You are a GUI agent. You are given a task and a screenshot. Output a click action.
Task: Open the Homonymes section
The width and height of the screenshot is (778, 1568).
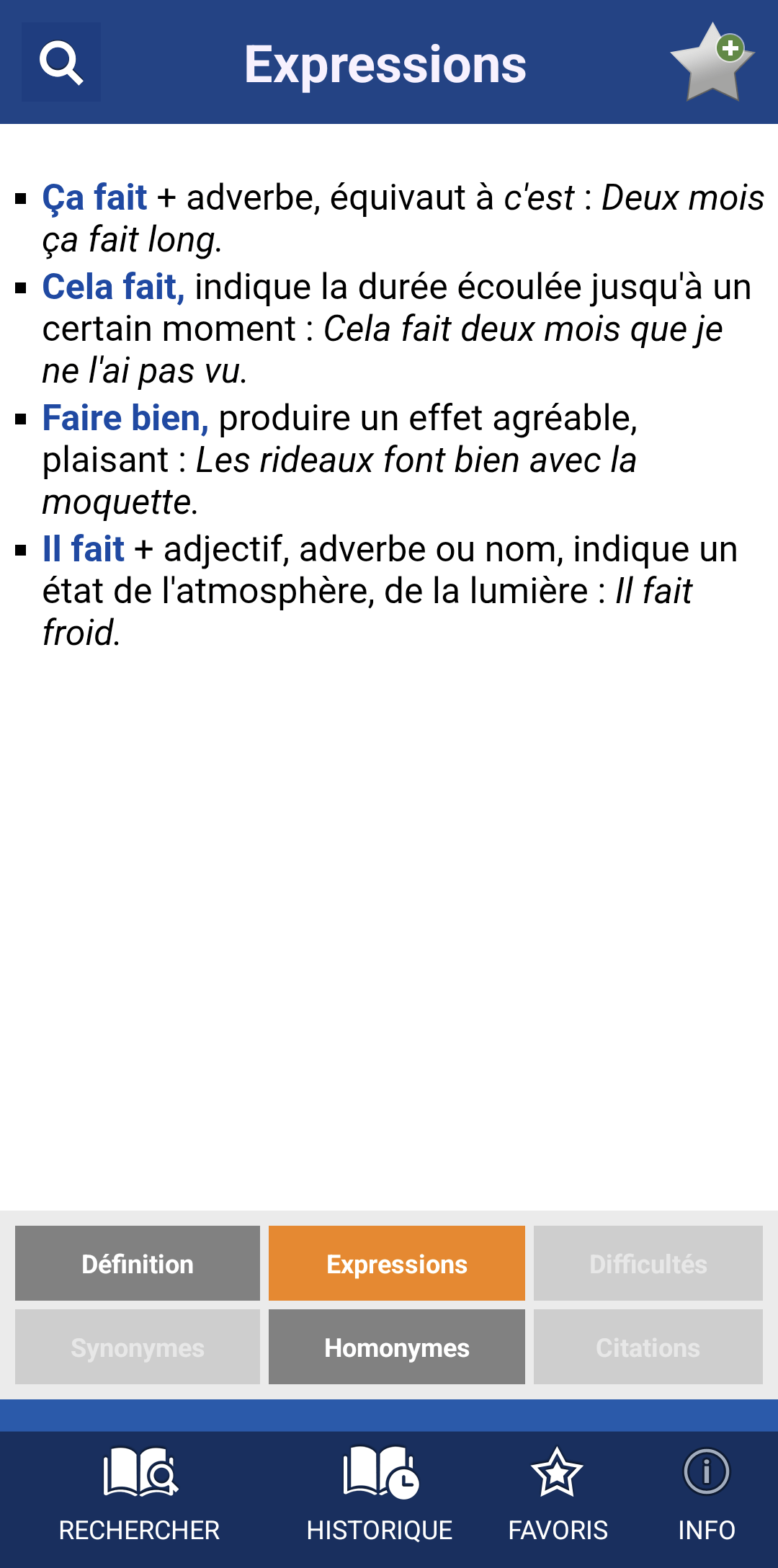[x=396, y=1347]
